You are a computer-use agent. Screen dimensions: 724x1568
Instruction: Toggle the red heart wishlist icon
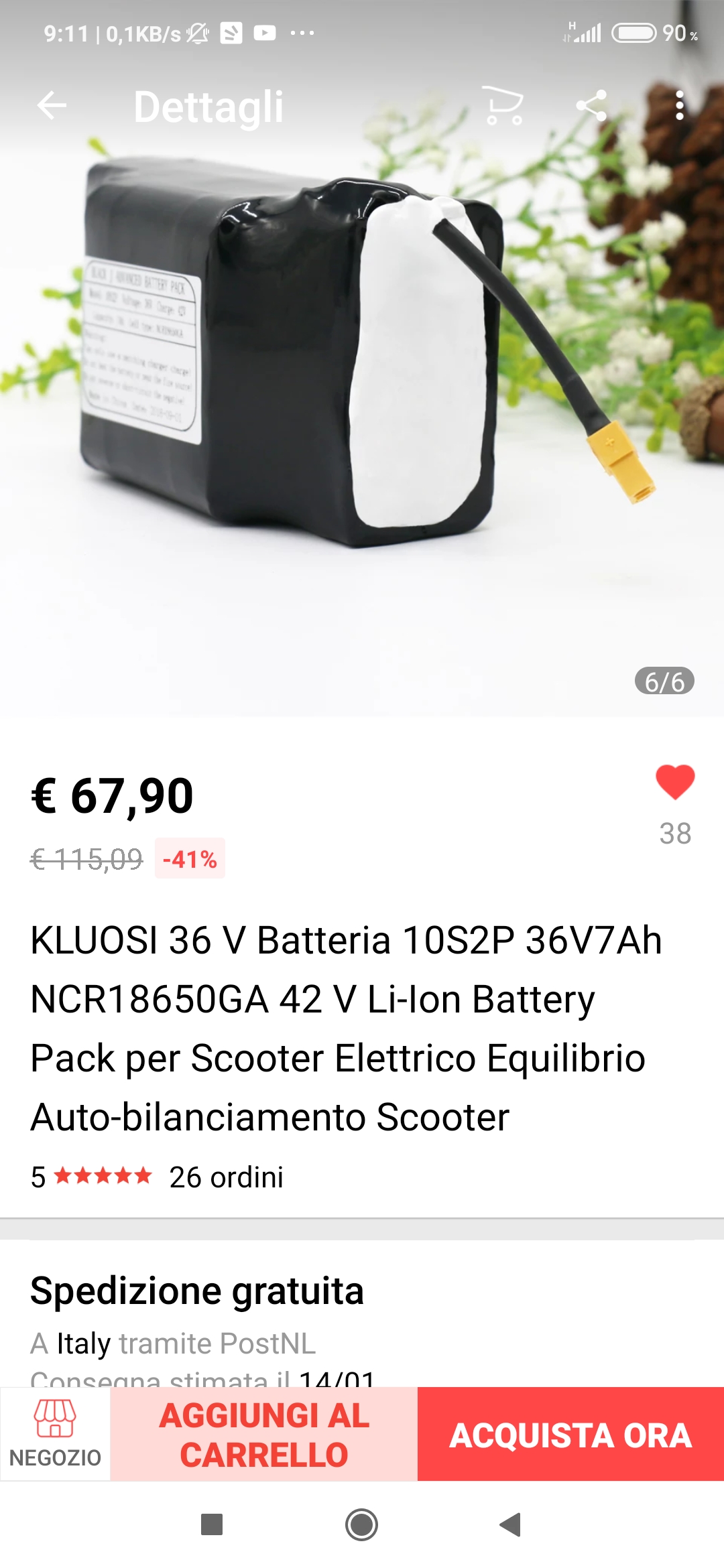click(x=675, y=783)
